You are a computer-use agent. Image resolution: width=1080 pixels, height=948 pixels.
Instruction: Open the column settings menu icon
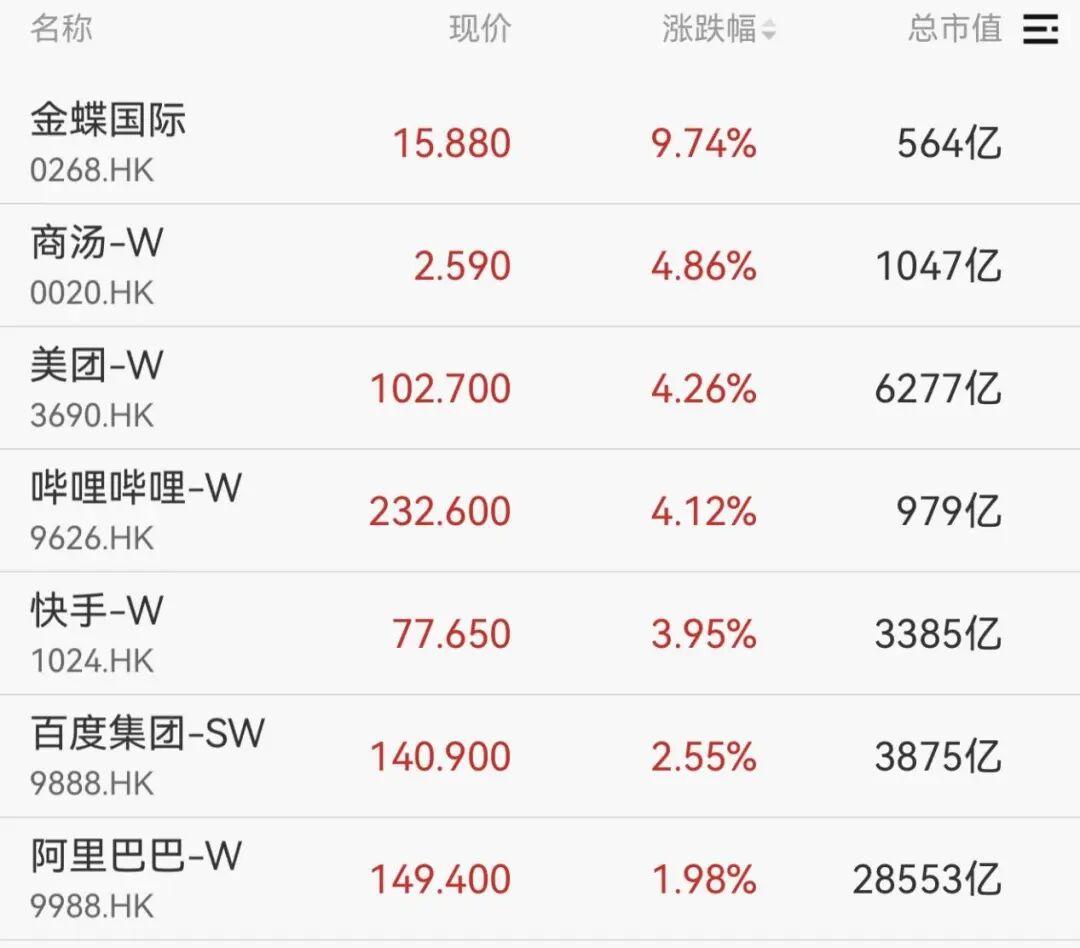click(1040, 30)
